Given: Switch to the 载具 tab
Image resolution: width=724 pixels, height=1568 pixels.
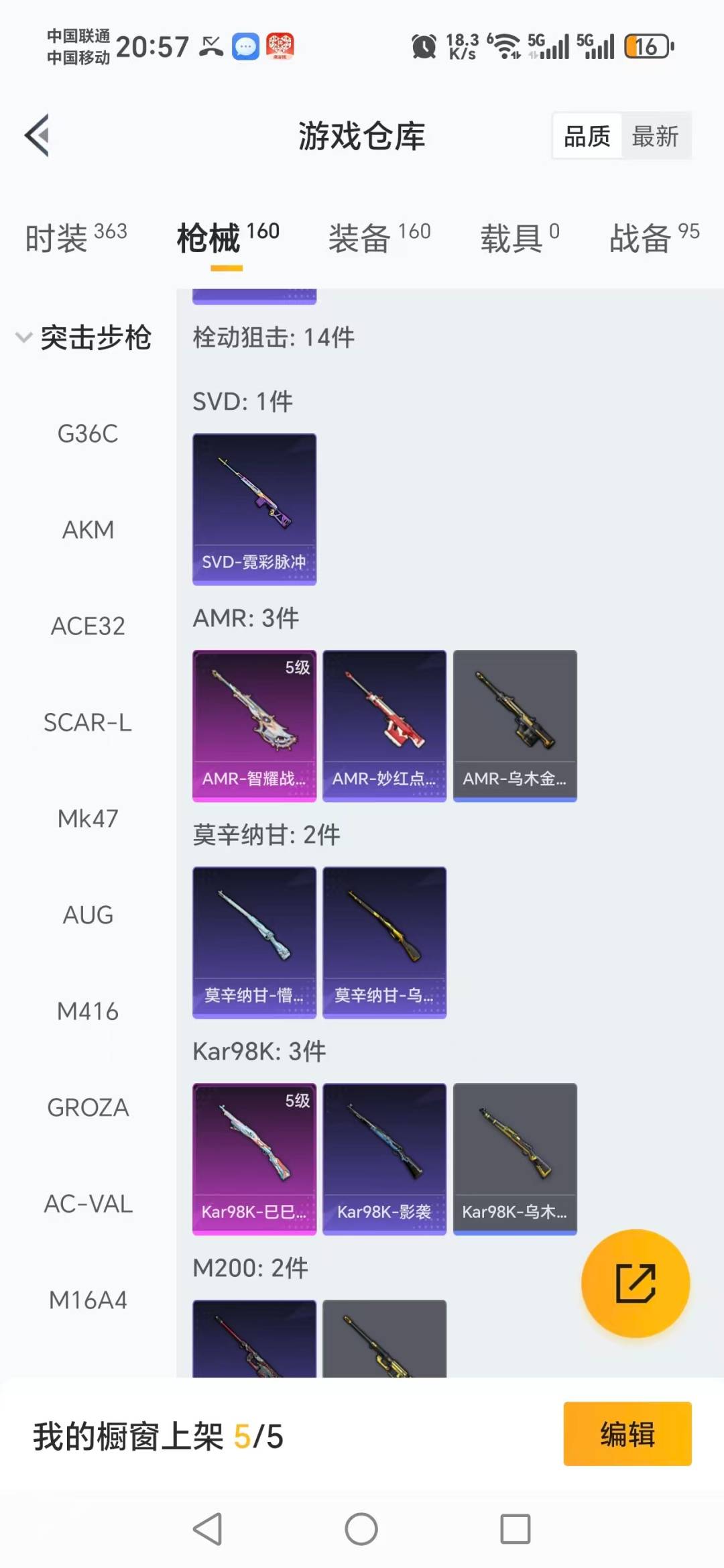Looking at the screenshot, I should (x=519, y=238).
